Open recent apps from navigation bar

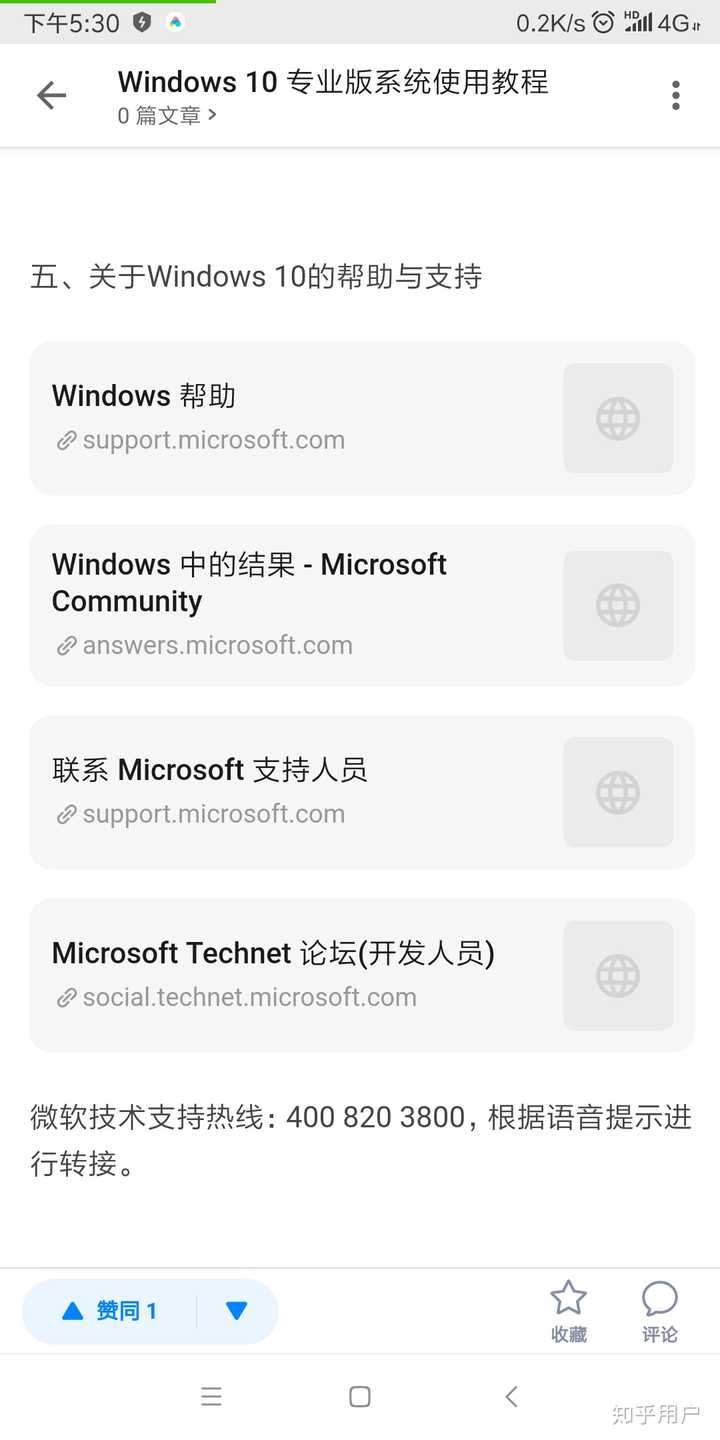coord(211,1397)
